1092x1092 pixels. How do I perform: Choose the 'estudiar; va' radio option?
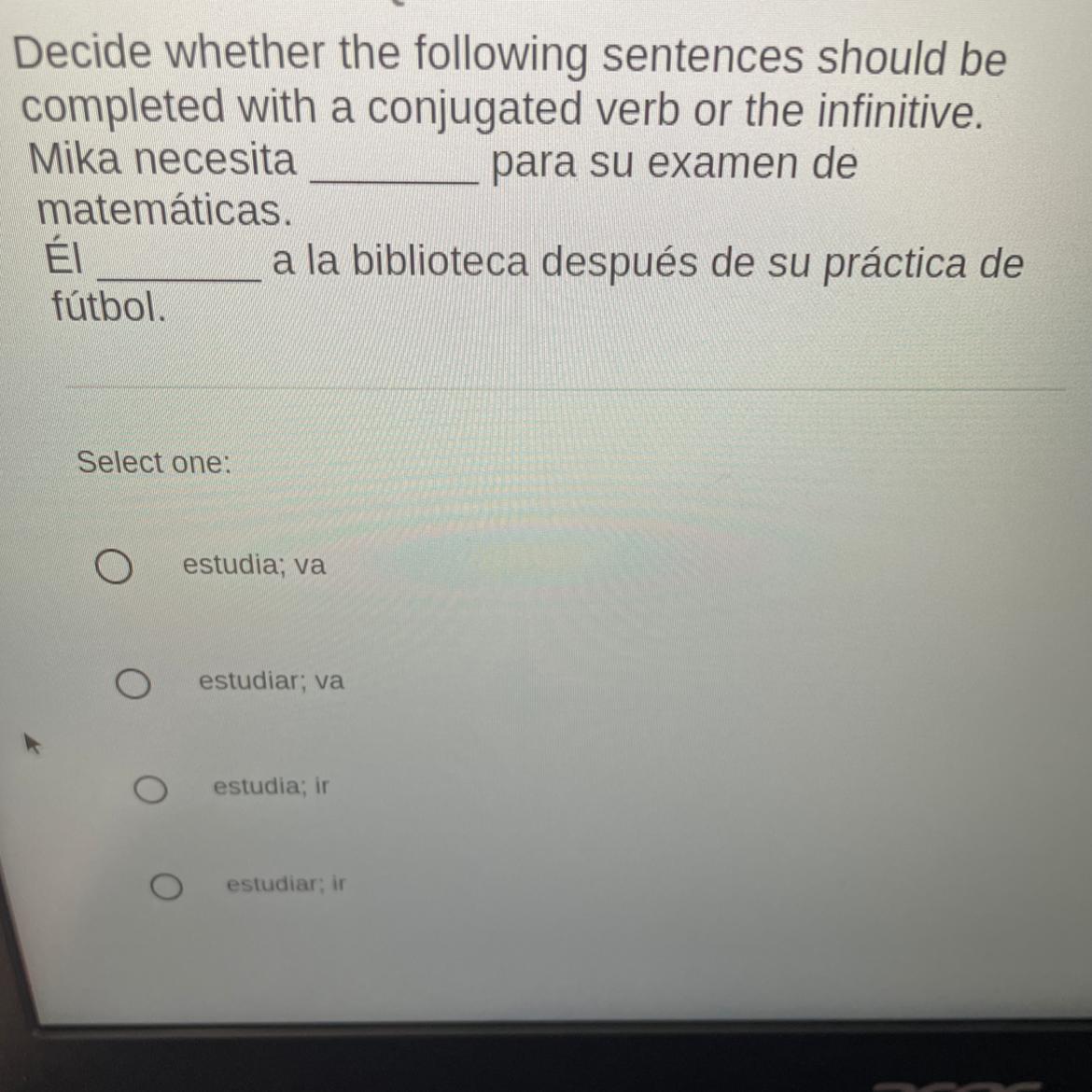click(133, 684)
